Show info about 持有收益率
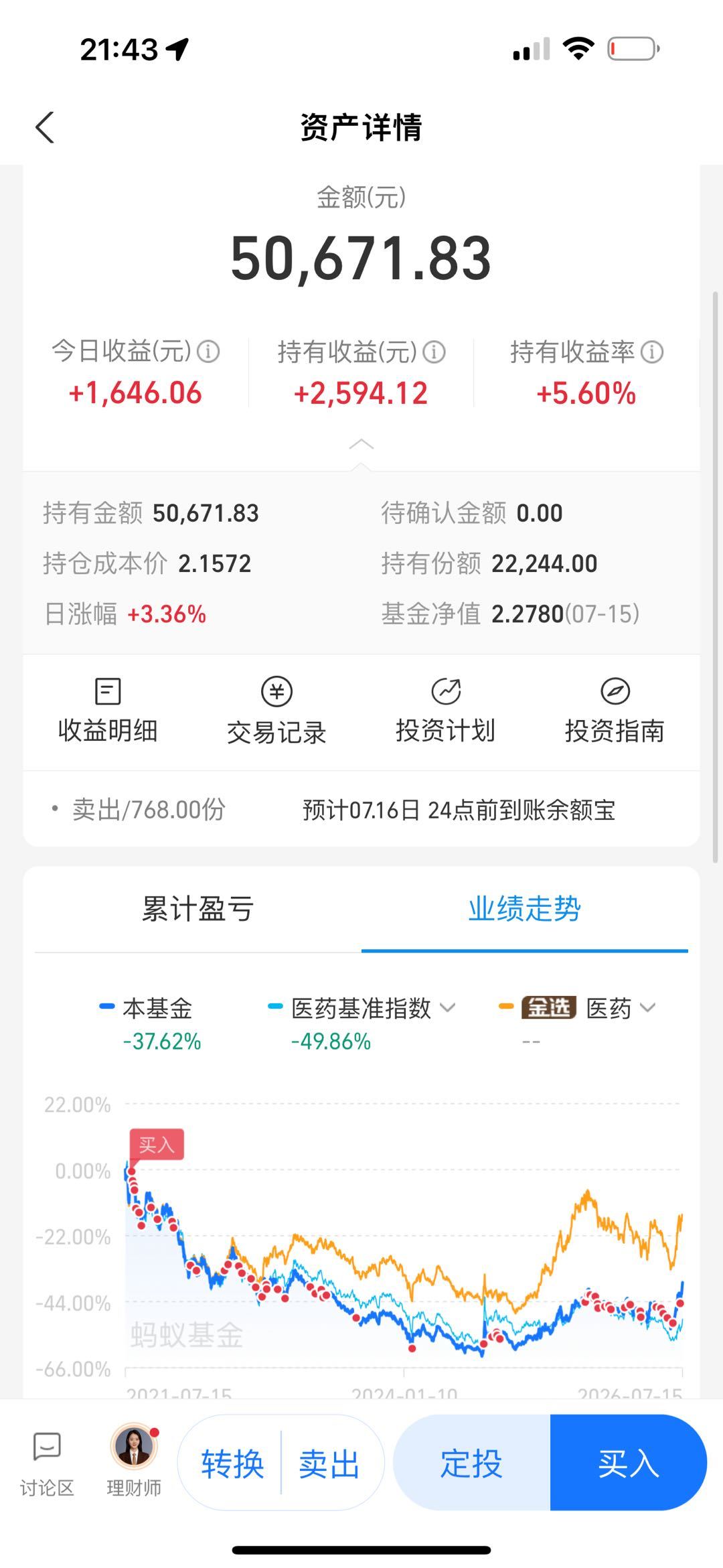The width and height of the screenshot is (723, 1568). pyautogui.click(x=652, y=352)
